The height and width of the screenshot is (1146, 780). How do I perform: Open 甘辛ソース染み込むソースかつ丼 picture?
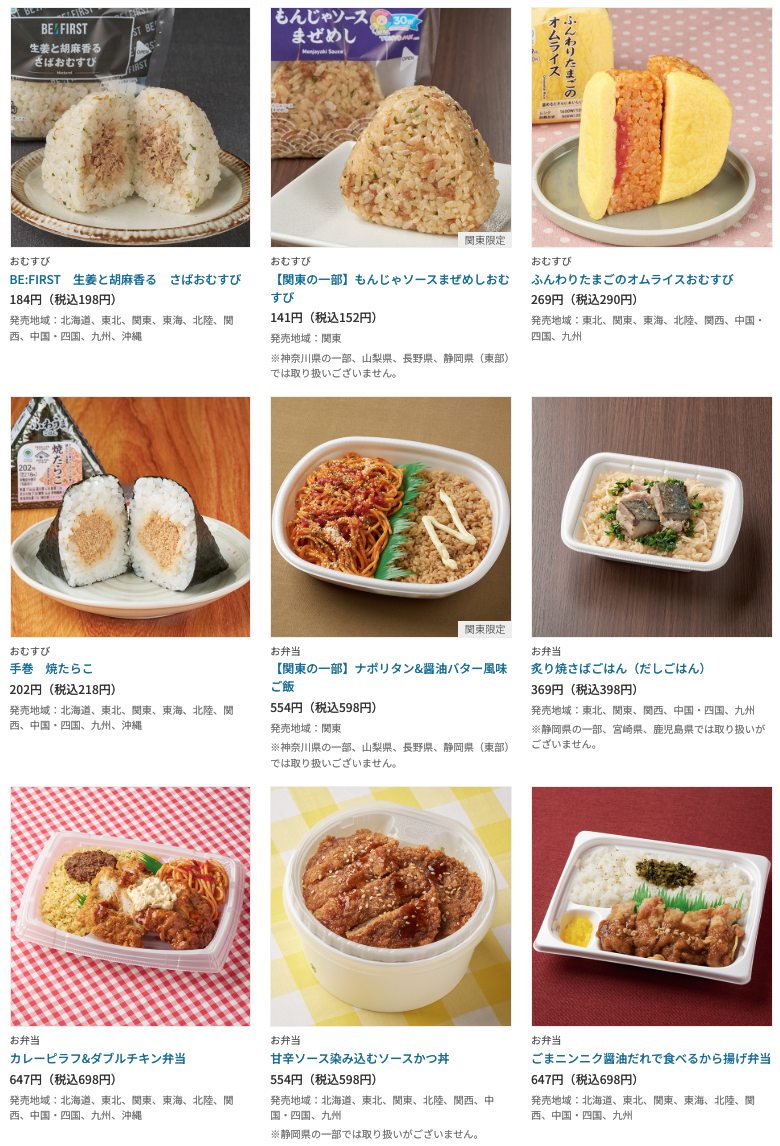[390, 905]
